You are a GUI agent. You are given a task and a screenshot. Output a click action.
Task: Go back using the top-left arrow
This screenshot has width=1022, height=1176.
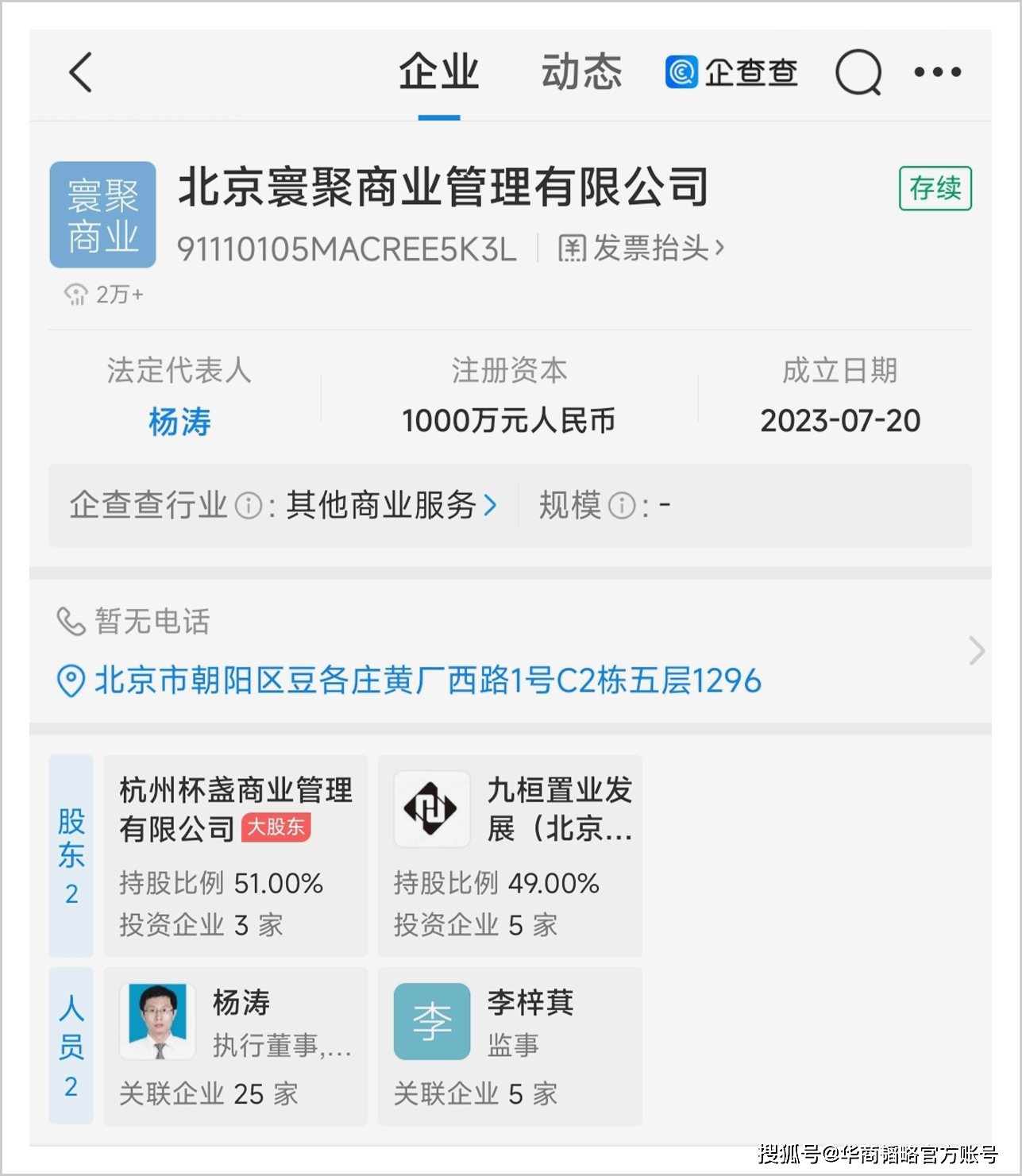[x=81, y=73]
